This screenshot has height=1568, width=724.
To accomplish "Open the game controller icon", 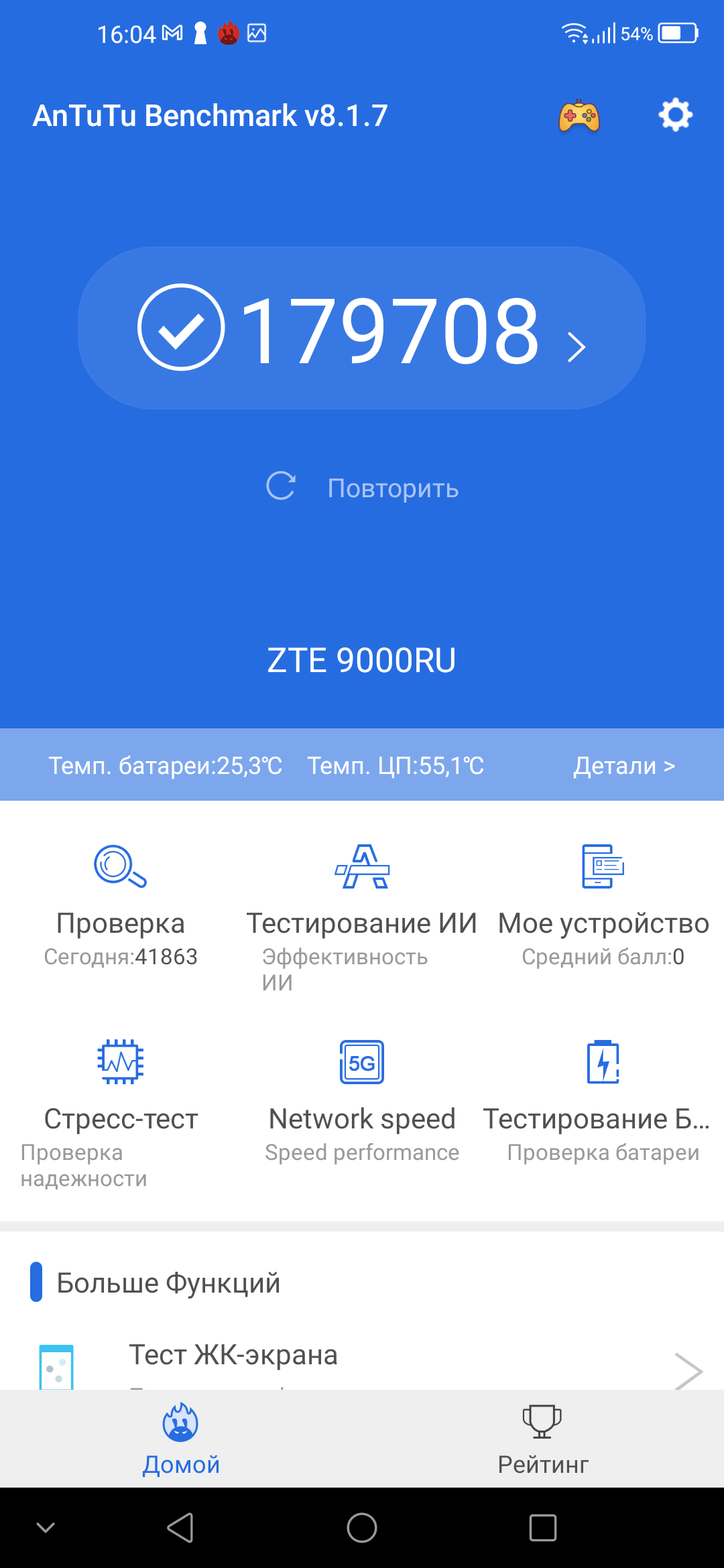I will point(579,117).
